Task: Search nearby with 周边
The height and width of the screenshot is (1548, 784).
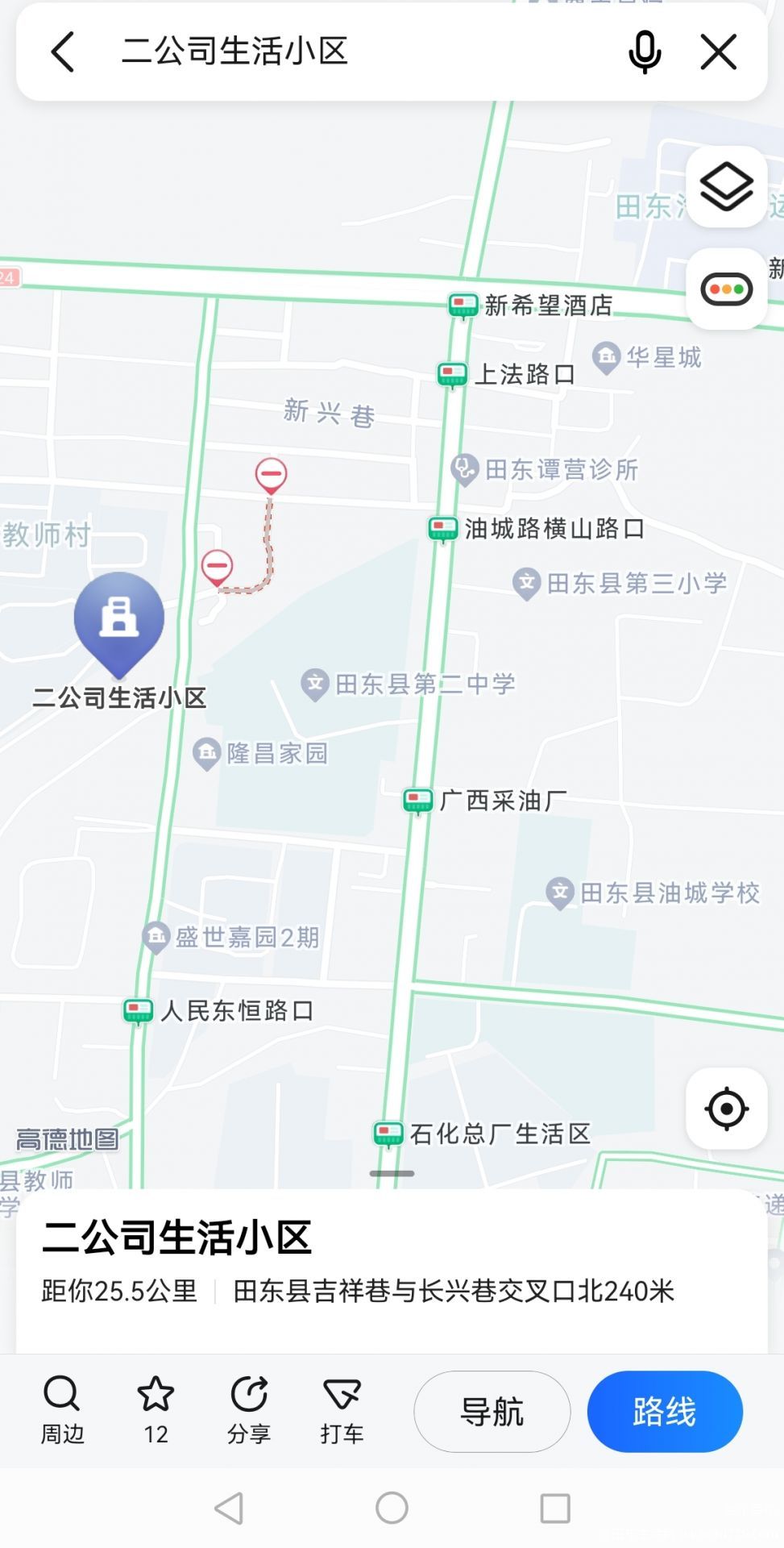Action: pos(62,1410)
